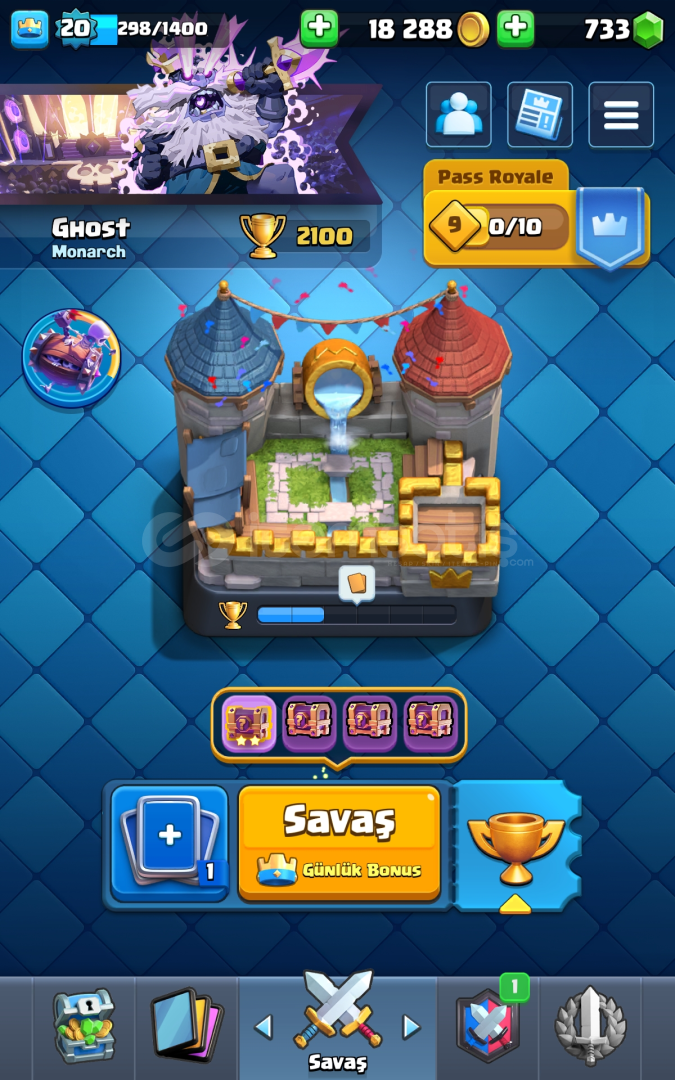
Task: Tap the round event icon on left
Action: 71,358
